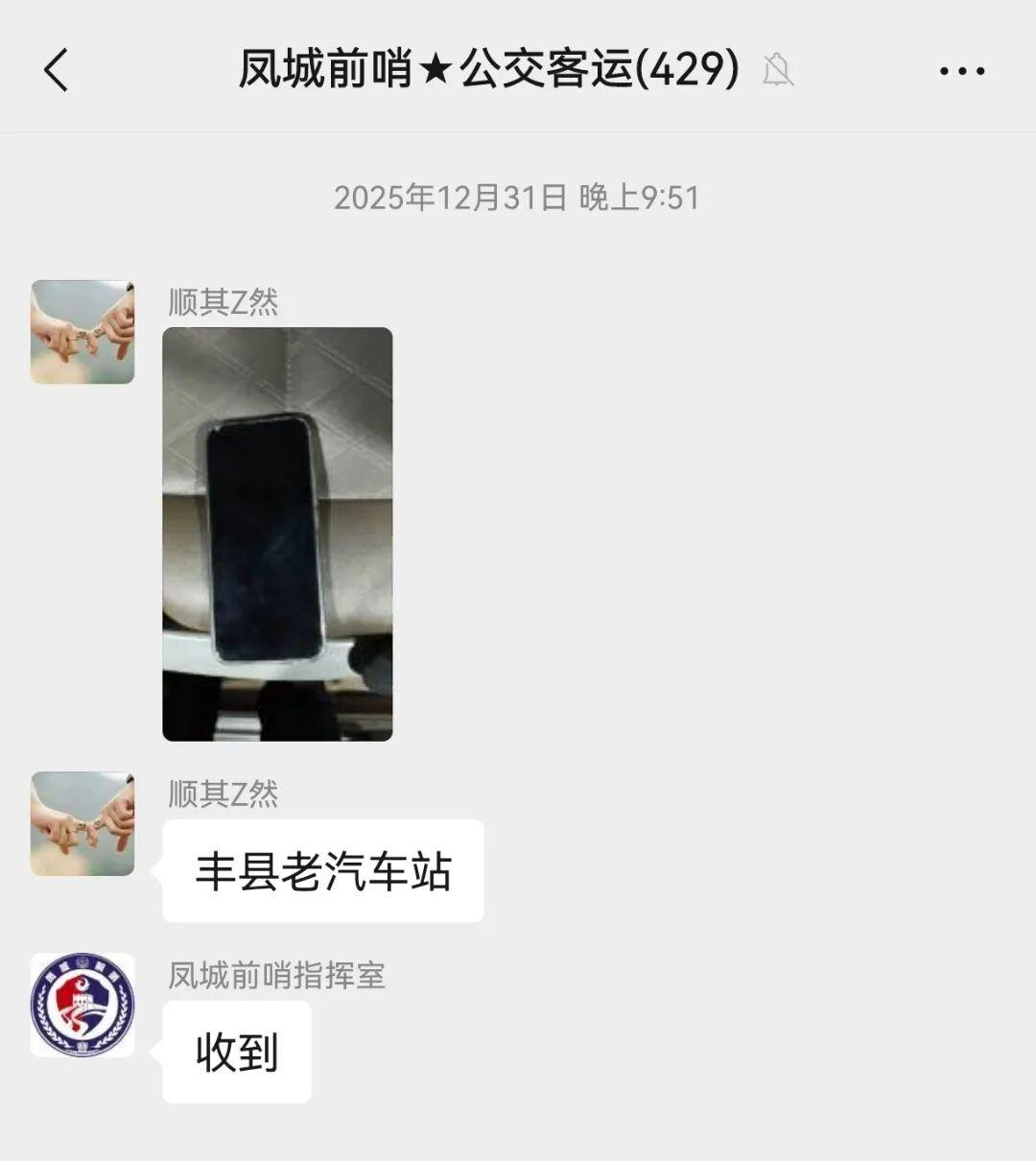Go back from the group chat
The image size is (1036, 1161).
(57, 70)
